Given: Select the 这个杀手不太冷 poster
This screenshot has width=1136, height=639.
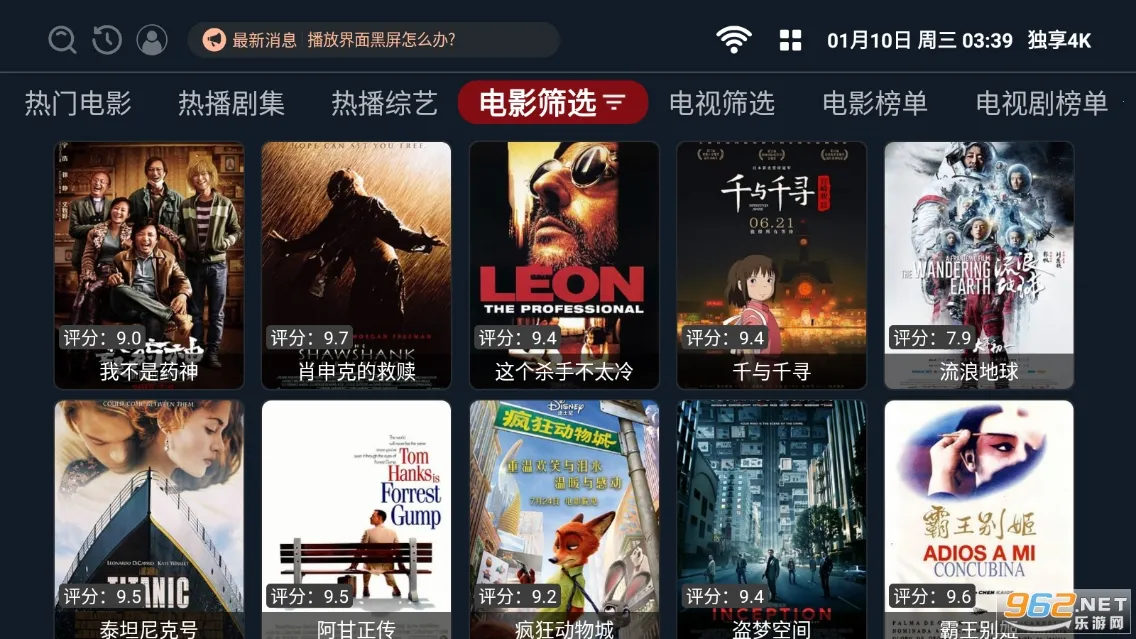Looking at the screenshot, I should tap(564, 265).
